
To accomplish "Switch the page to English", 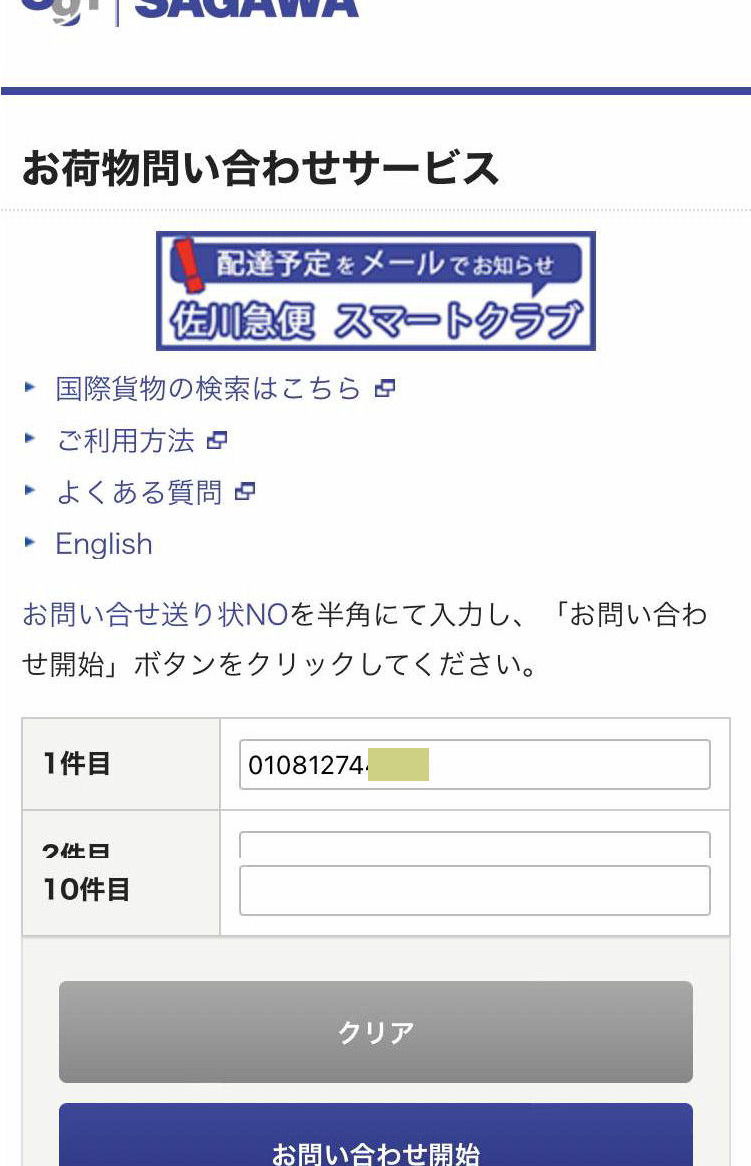I will (104, 544).
